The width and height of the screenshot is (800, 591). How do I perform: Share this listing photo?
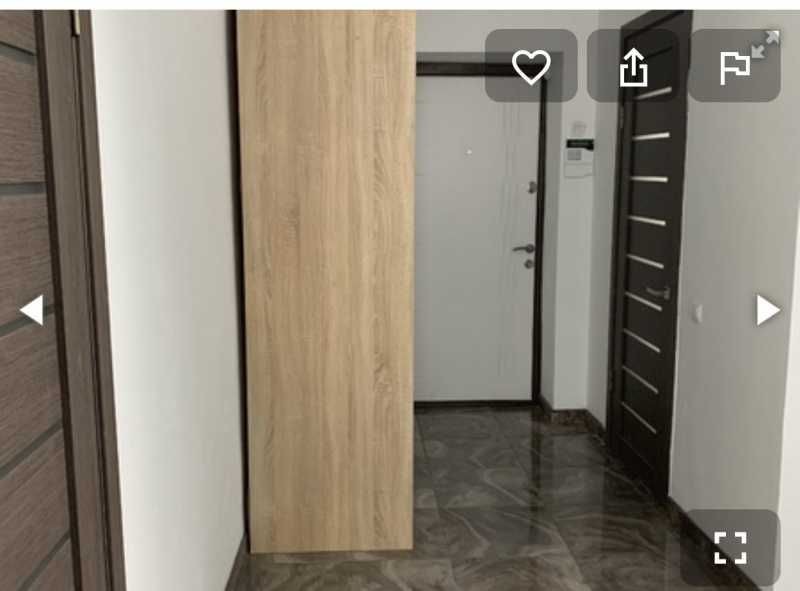tap(633, 66)
